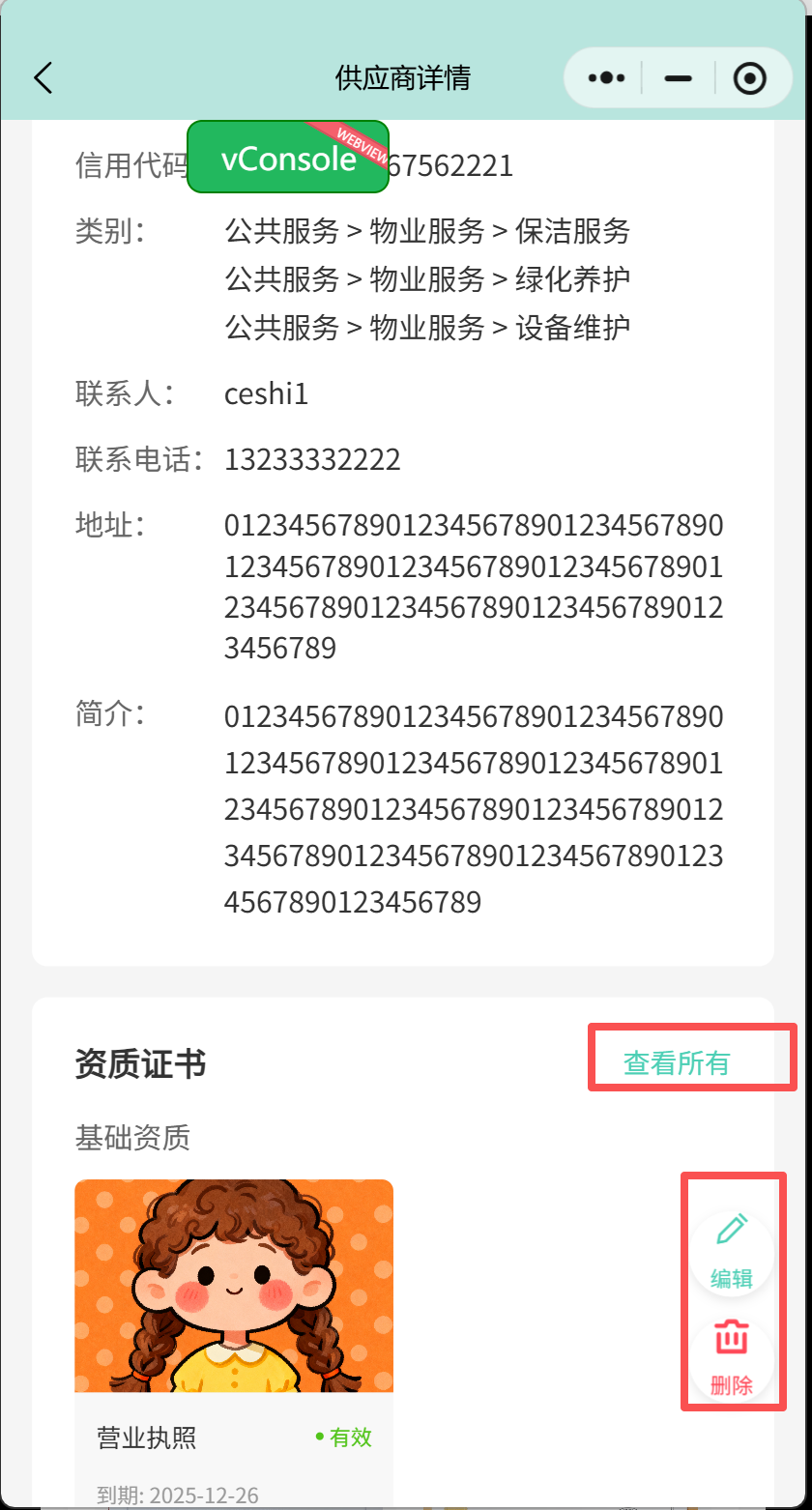The image size is (812, 1510).
Task: Select the 删除 text action
Action: coord(732,1384)
